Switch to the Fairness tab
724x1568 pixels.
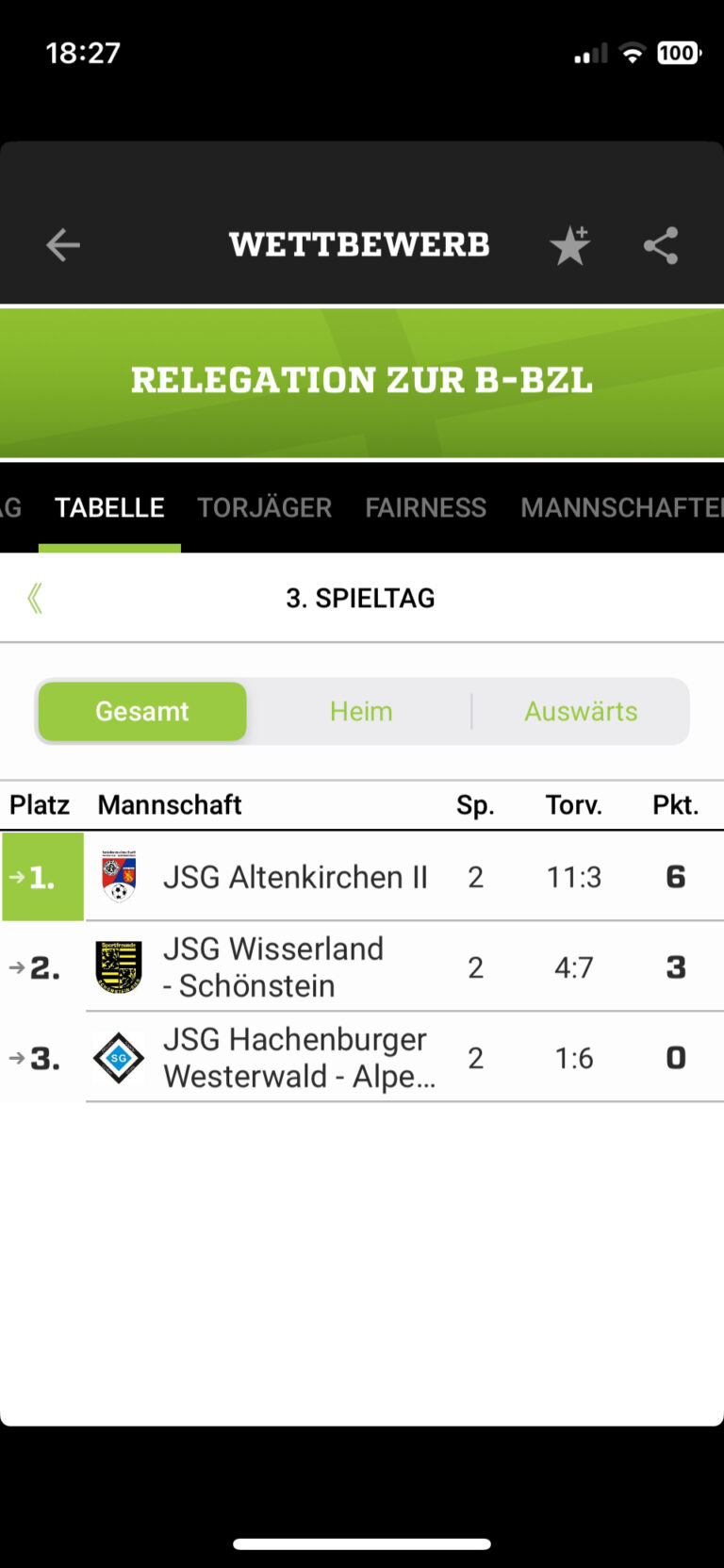coord(426,507)
